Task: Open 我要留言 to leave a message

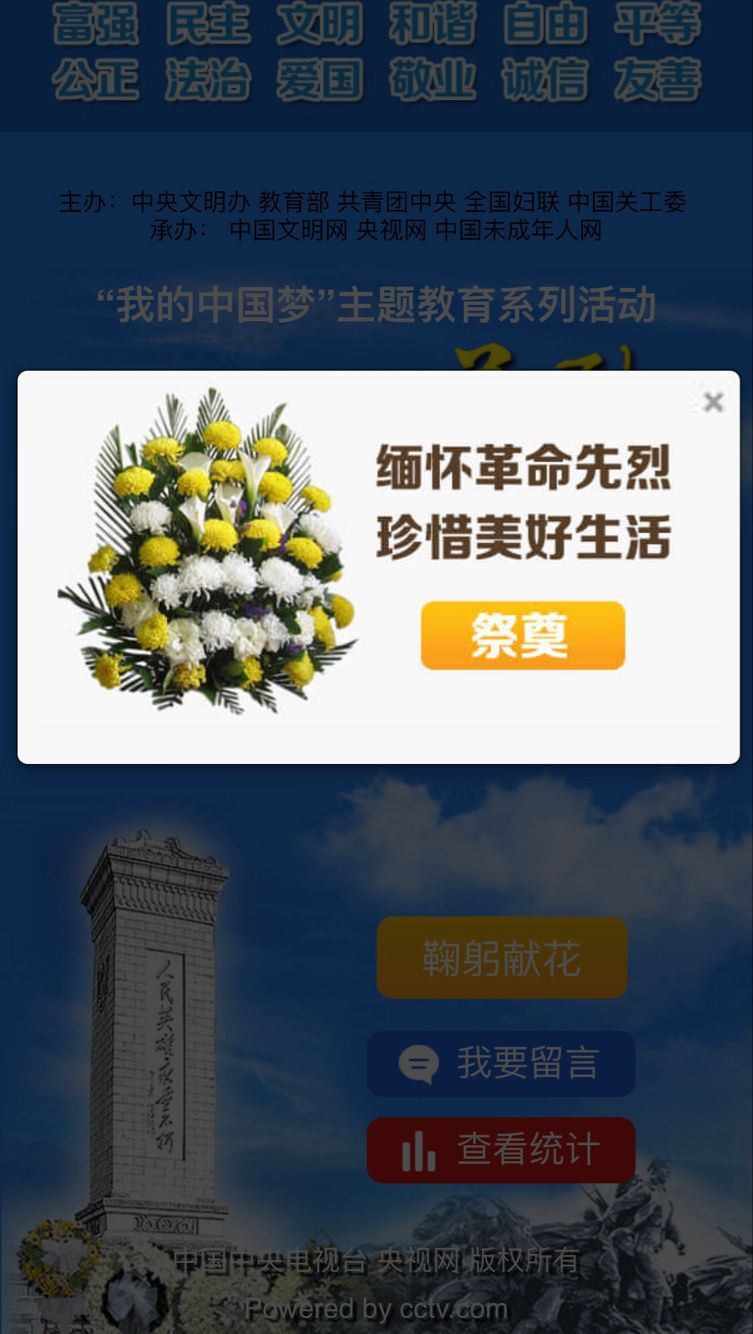Action: pos(501,1063)
